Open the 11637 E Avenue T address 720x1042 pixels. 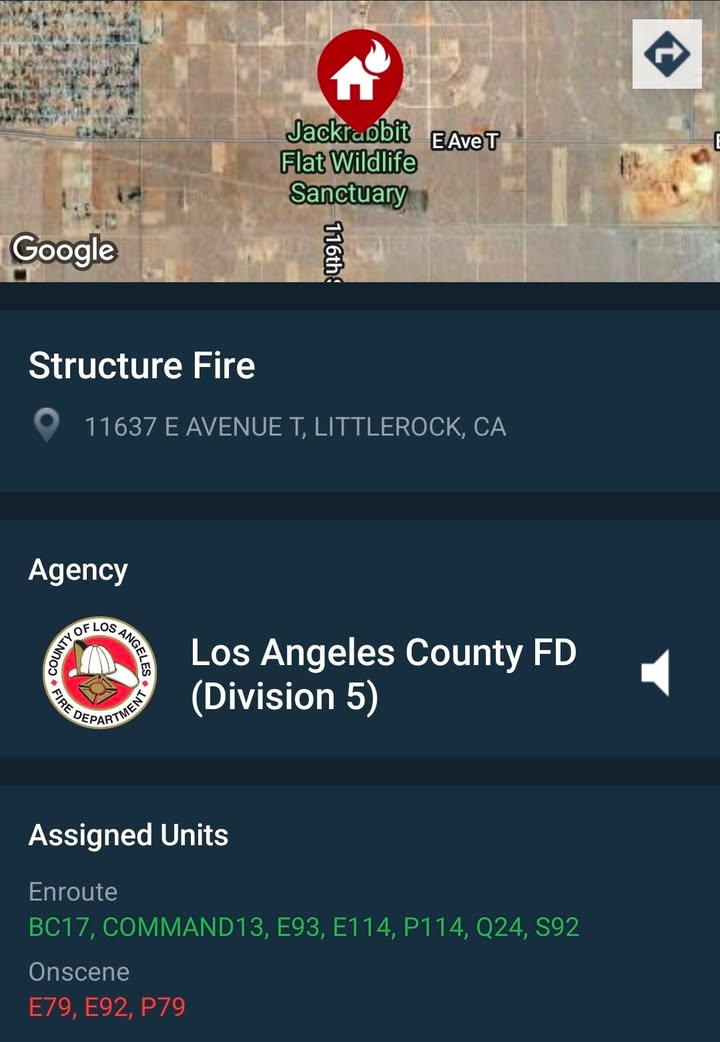tap(269, 427)
